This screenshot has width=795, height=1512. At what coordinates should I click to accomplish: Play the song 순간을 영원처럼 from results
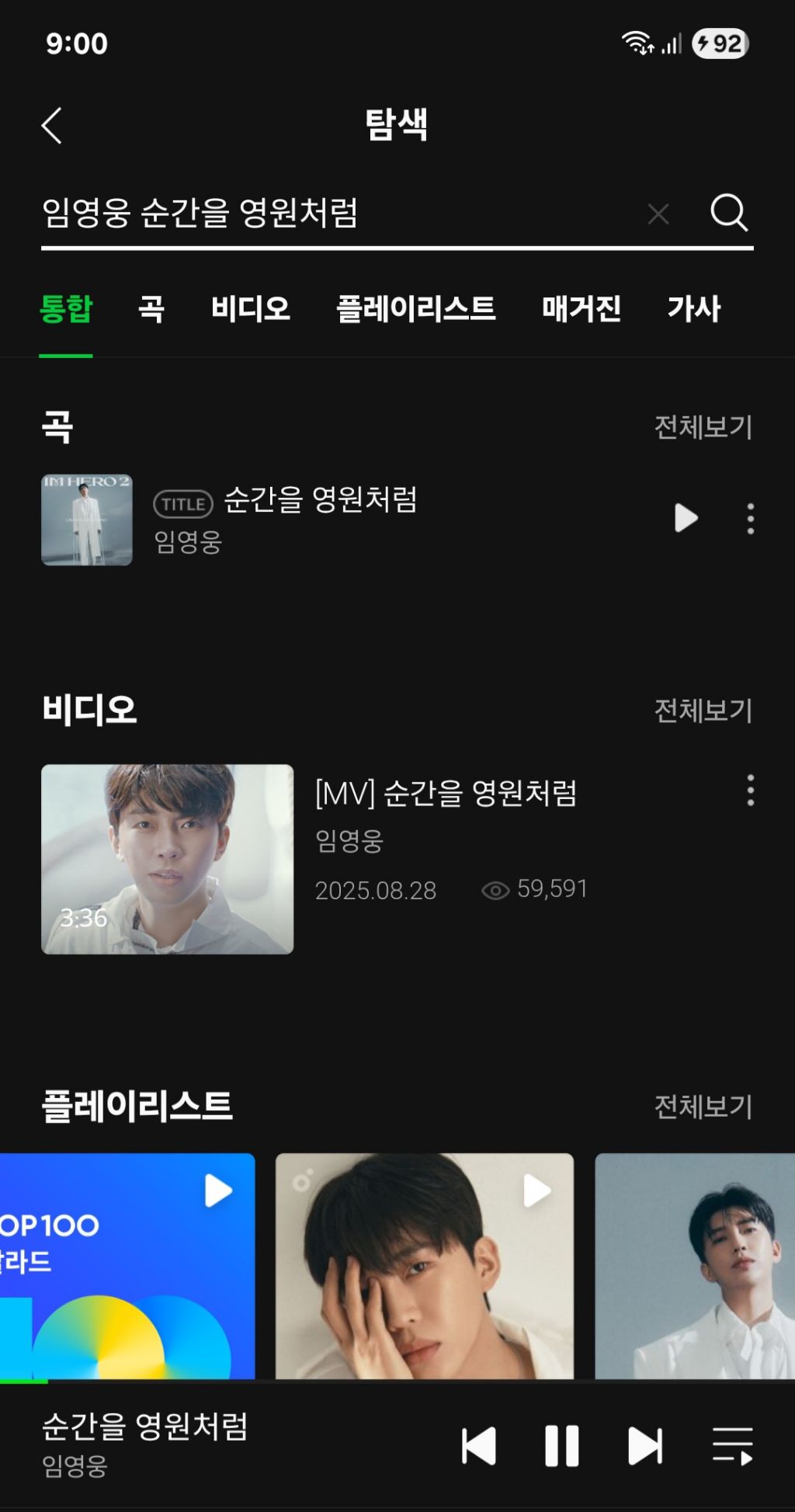pyautogui.click(x=686, y=518)
